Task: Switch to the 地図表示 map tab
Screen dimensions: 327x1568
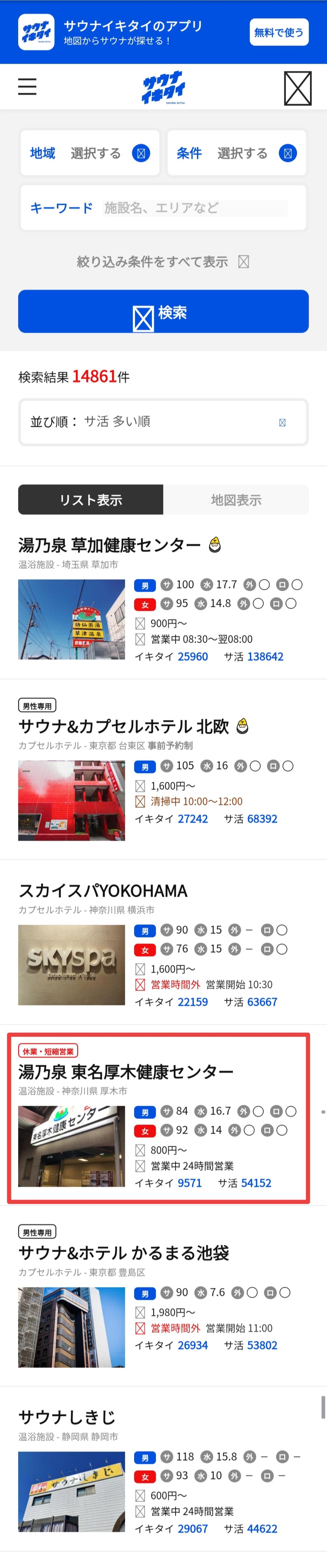Action: click(236, 500)
